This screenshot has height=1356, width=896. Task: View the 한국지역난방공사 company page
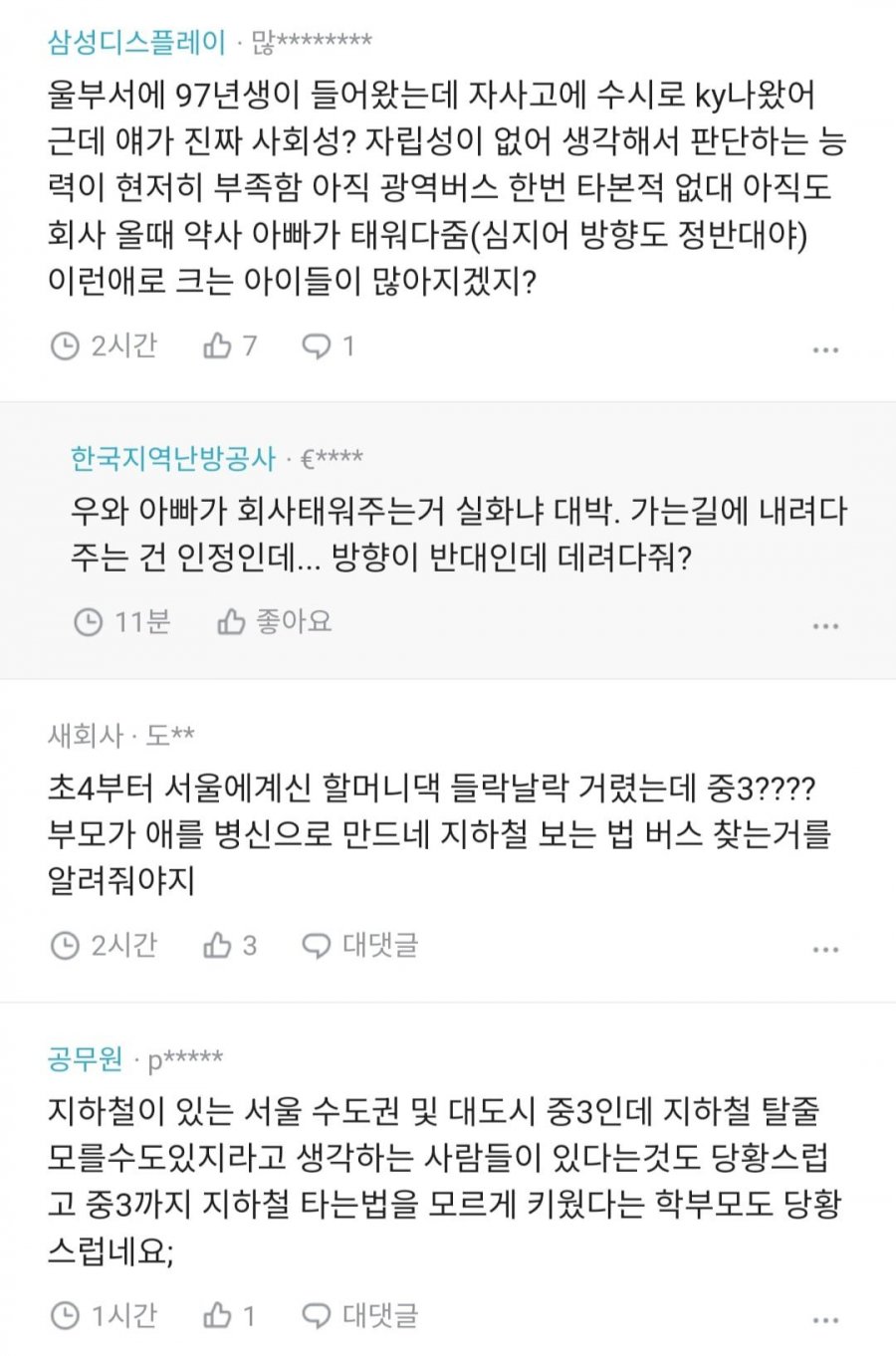coord(172,458)
